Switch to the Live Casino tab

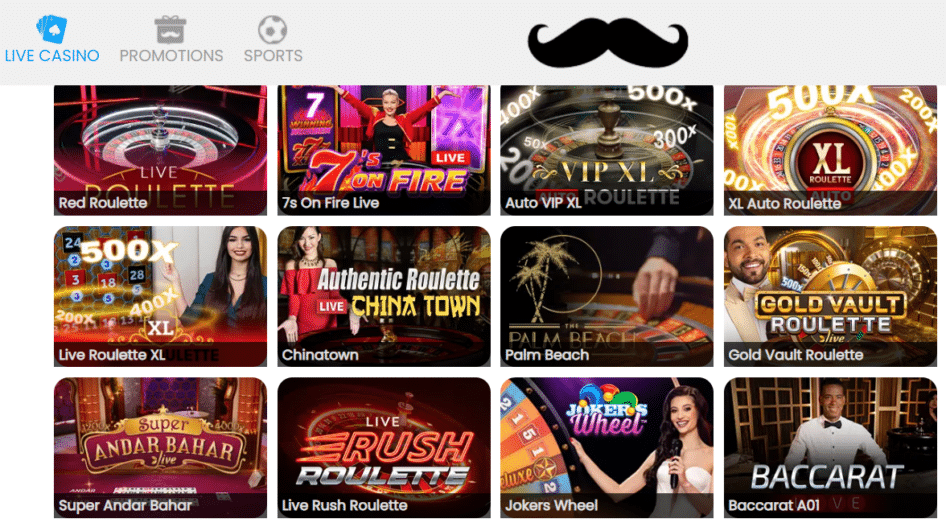pos(52,41)
